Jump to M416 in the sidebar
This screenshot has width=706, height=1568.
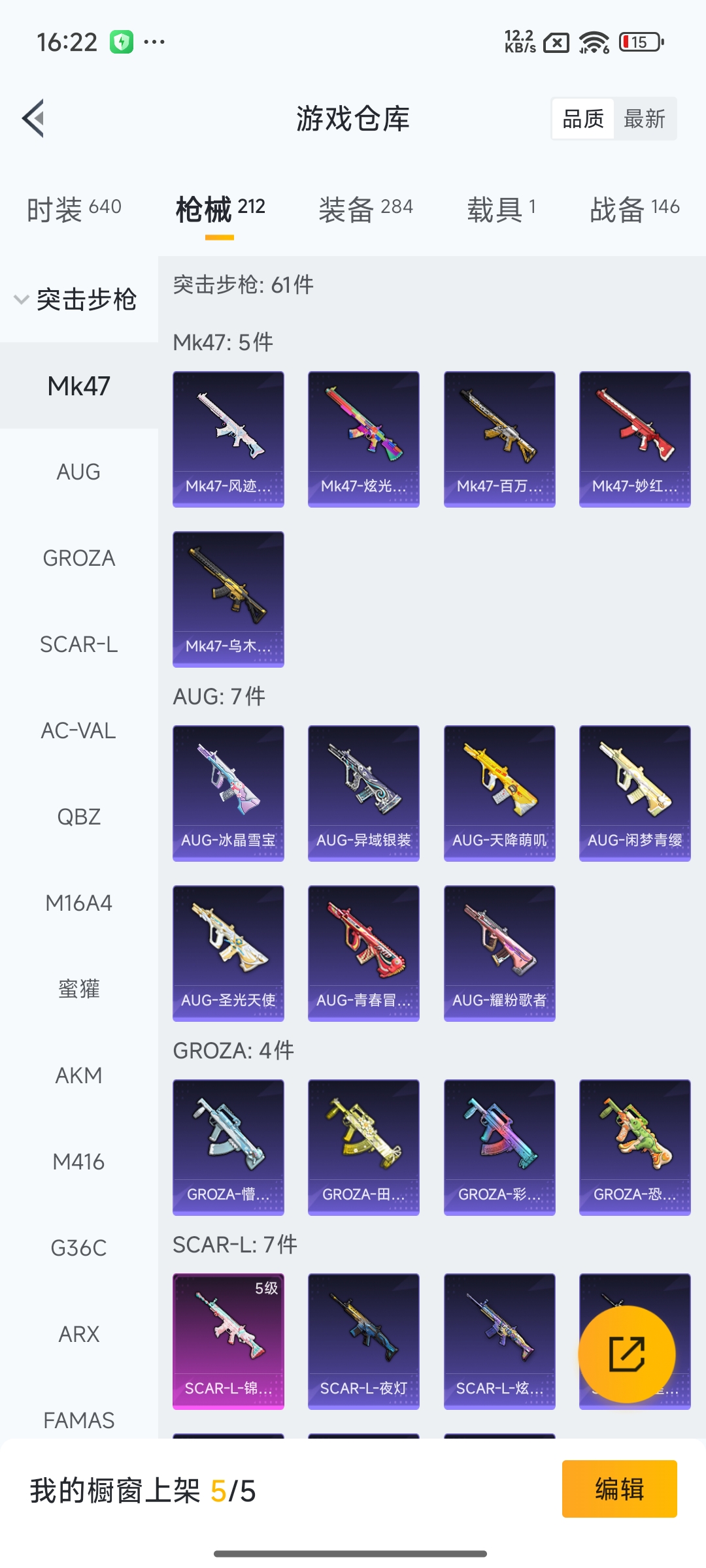(78, 1162)
